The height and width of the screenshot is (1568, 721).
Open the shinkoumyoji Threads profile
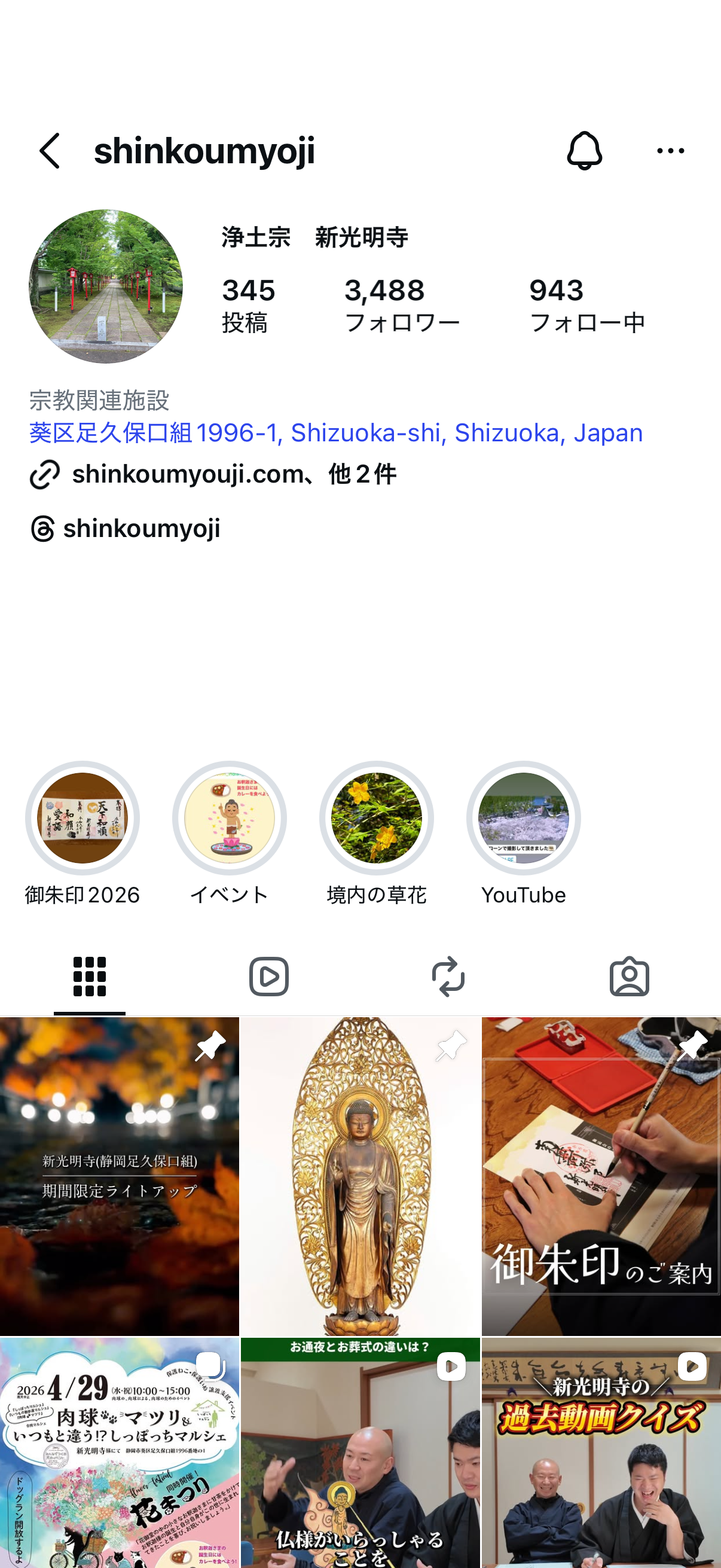point(141,529)
